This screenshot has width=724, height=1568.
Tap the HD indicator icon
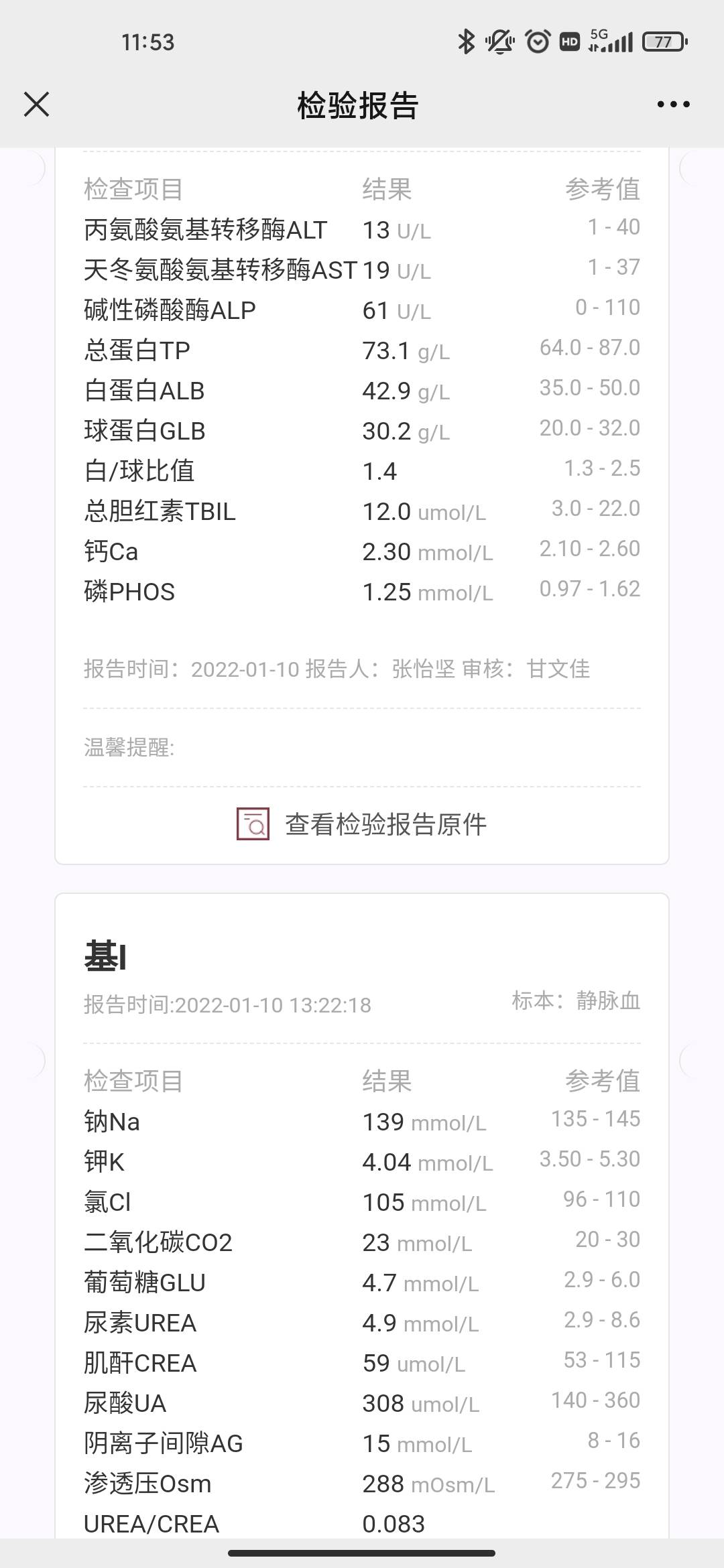click(x=570, y=42)
